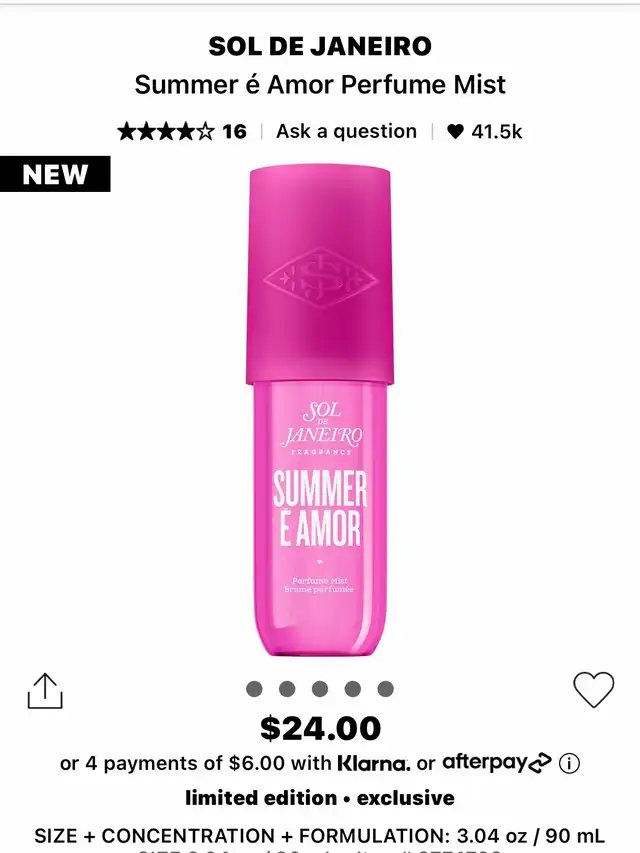View the 16 star ratings
Screen dimensions: 640x853
[x=181, y=131]
